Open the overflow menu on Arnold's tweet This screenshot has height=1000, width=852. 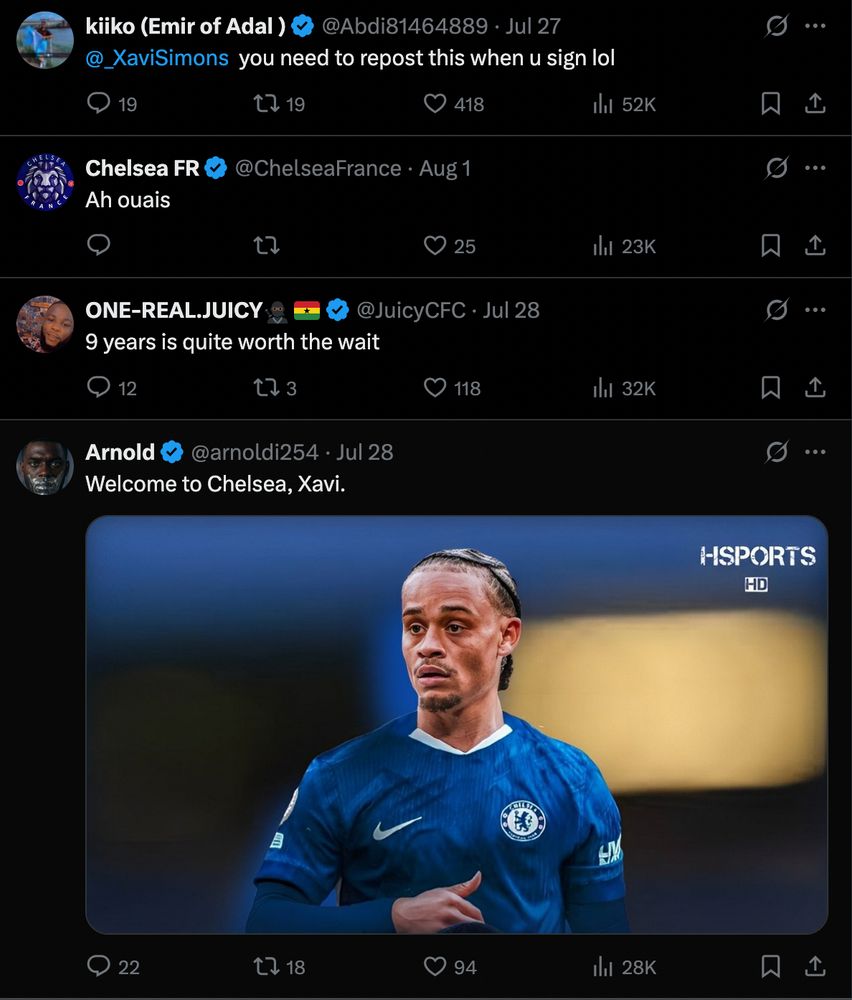(815, 452)
